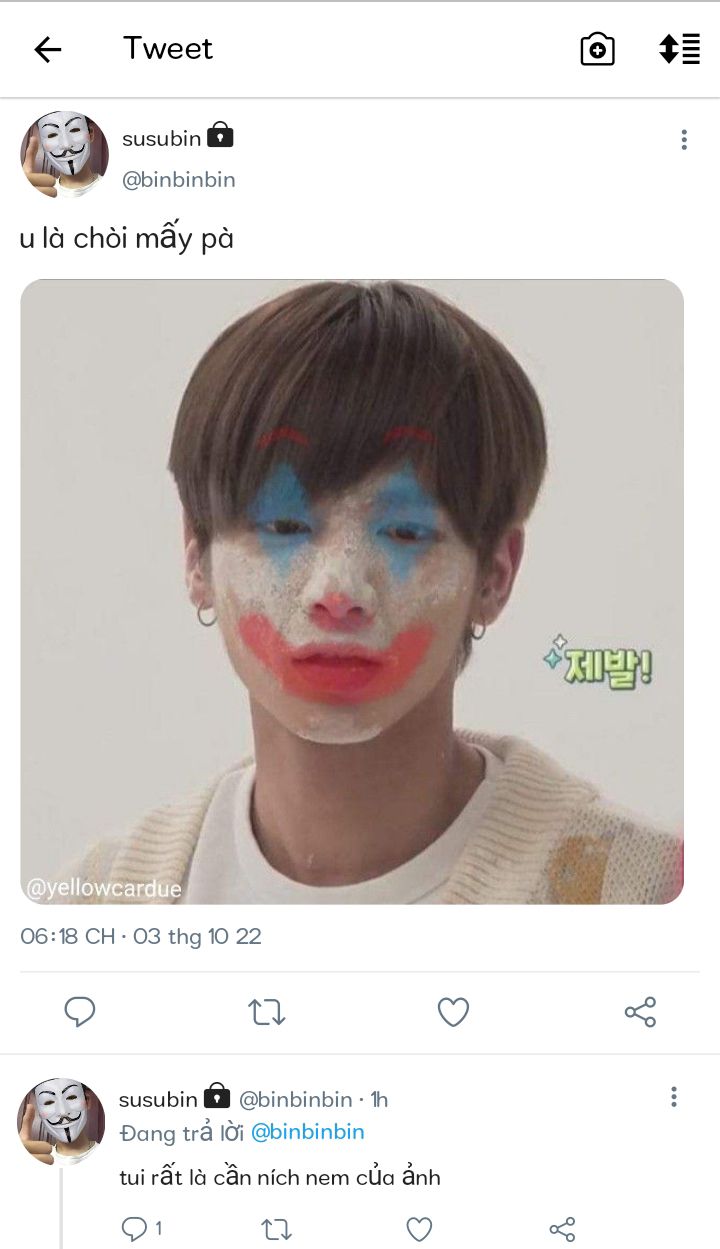This screenshot has height=1249, width=720.
Task: Retweet the 'tui rất là cần' reply
Action: click(x=276, y=1229)
